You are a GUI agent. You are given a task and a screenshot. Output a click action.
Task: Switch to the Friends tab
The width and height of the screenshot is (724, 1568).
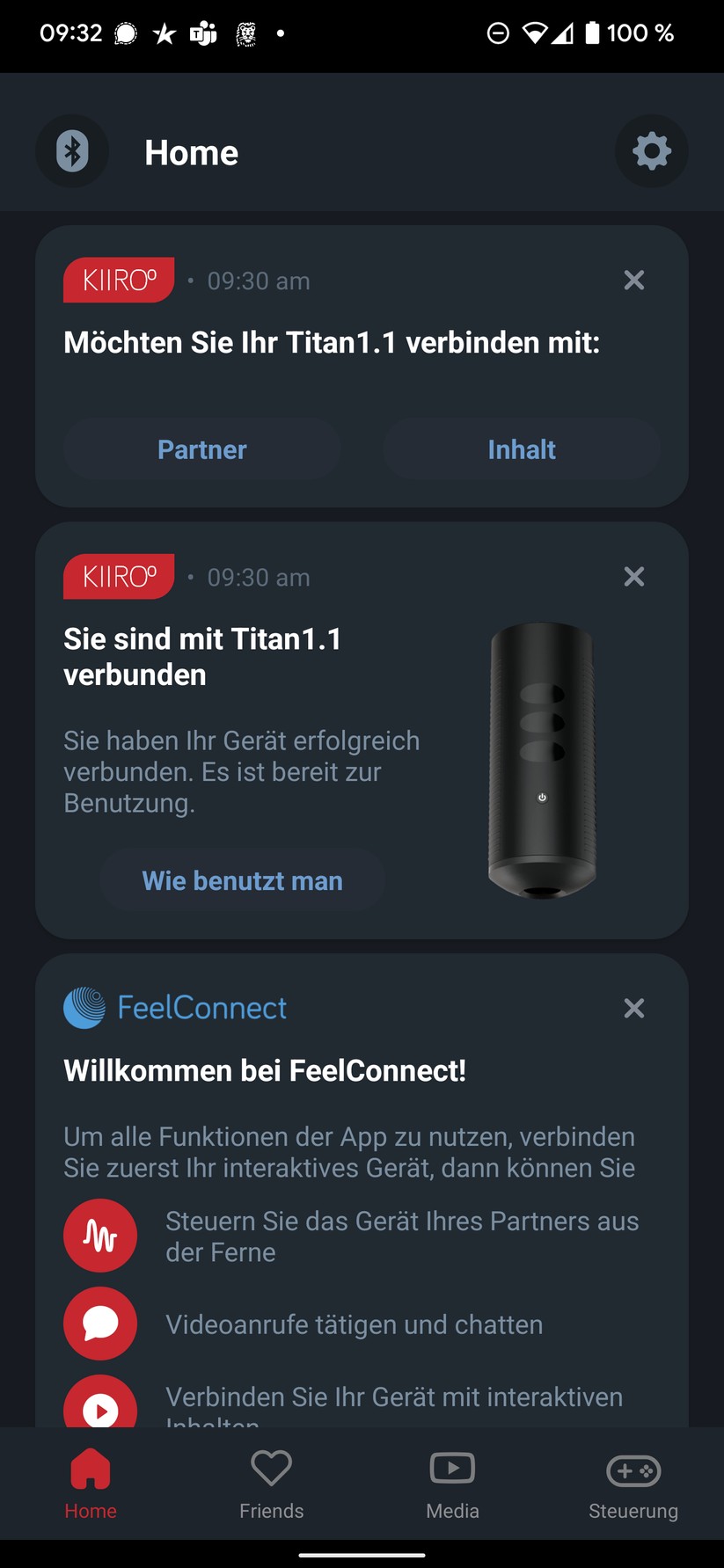(271, 1484)
